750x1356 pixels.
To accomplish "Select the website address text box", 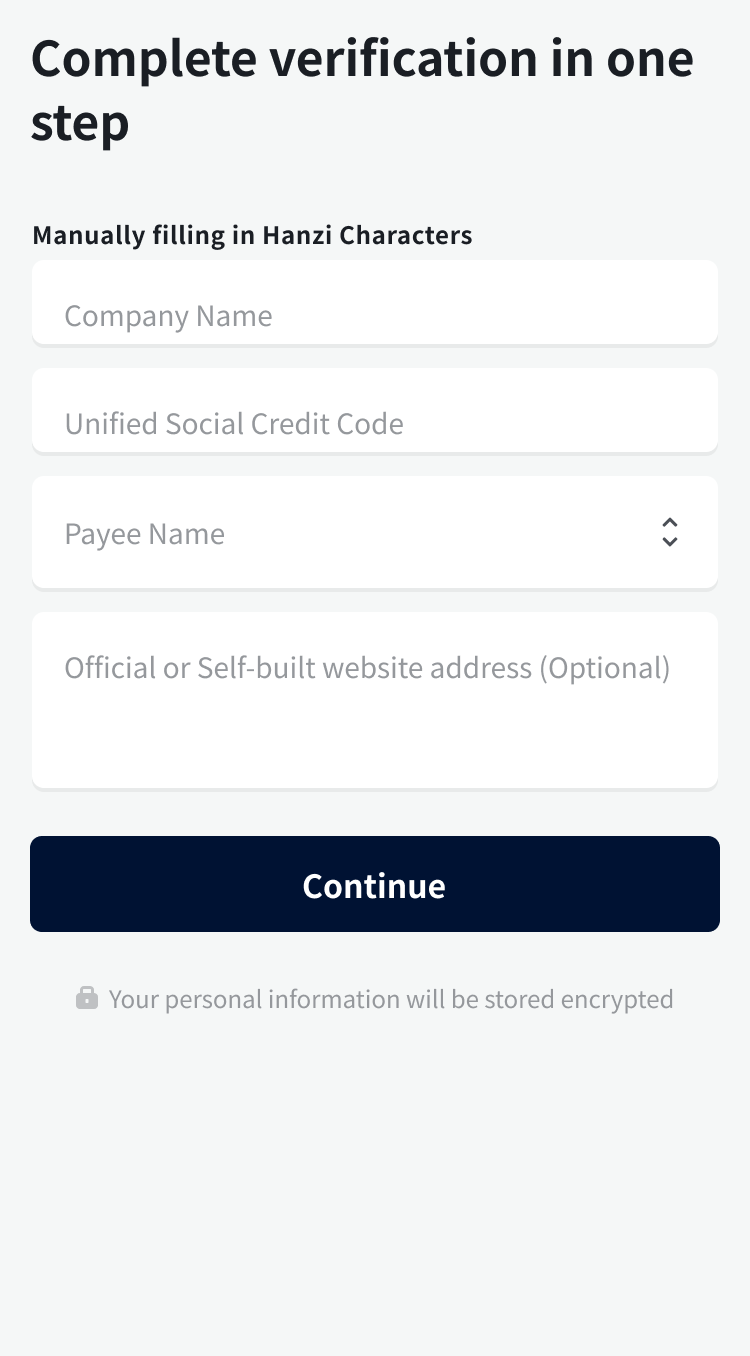I will (374, 700).
